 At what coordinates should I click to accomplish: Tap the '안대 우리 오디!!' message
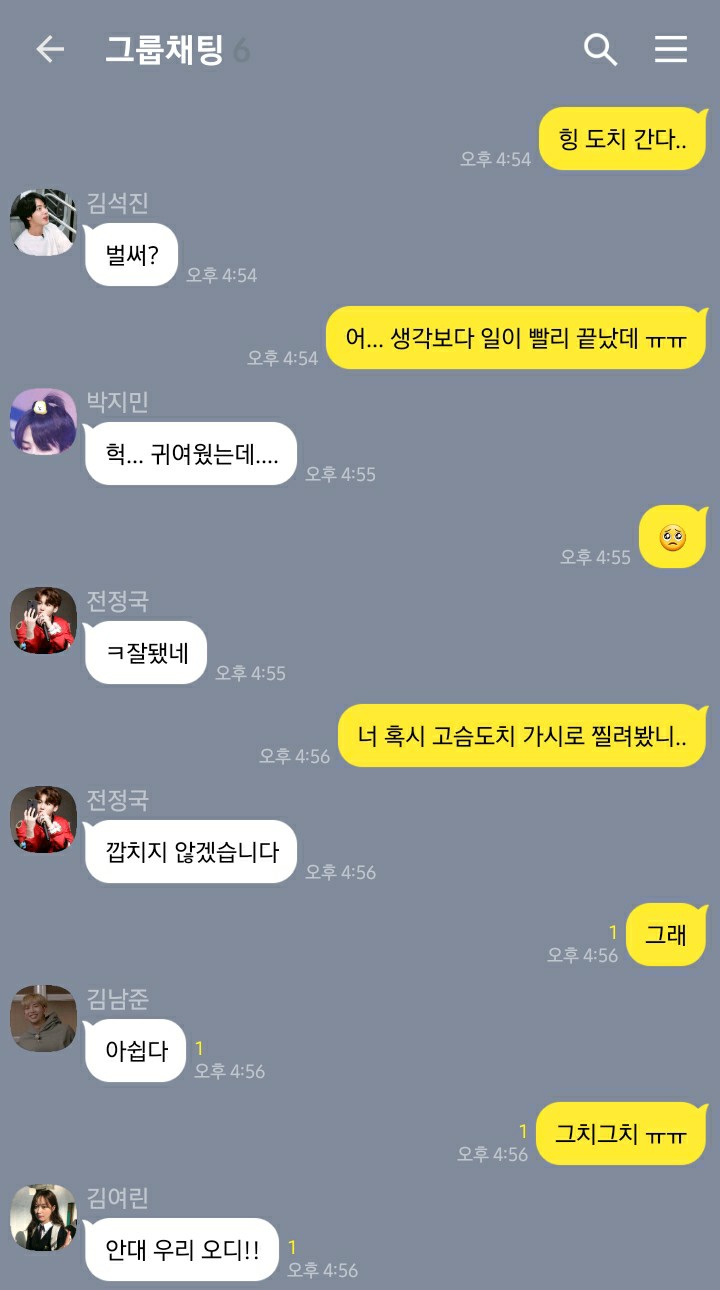tap(181, 1250)
